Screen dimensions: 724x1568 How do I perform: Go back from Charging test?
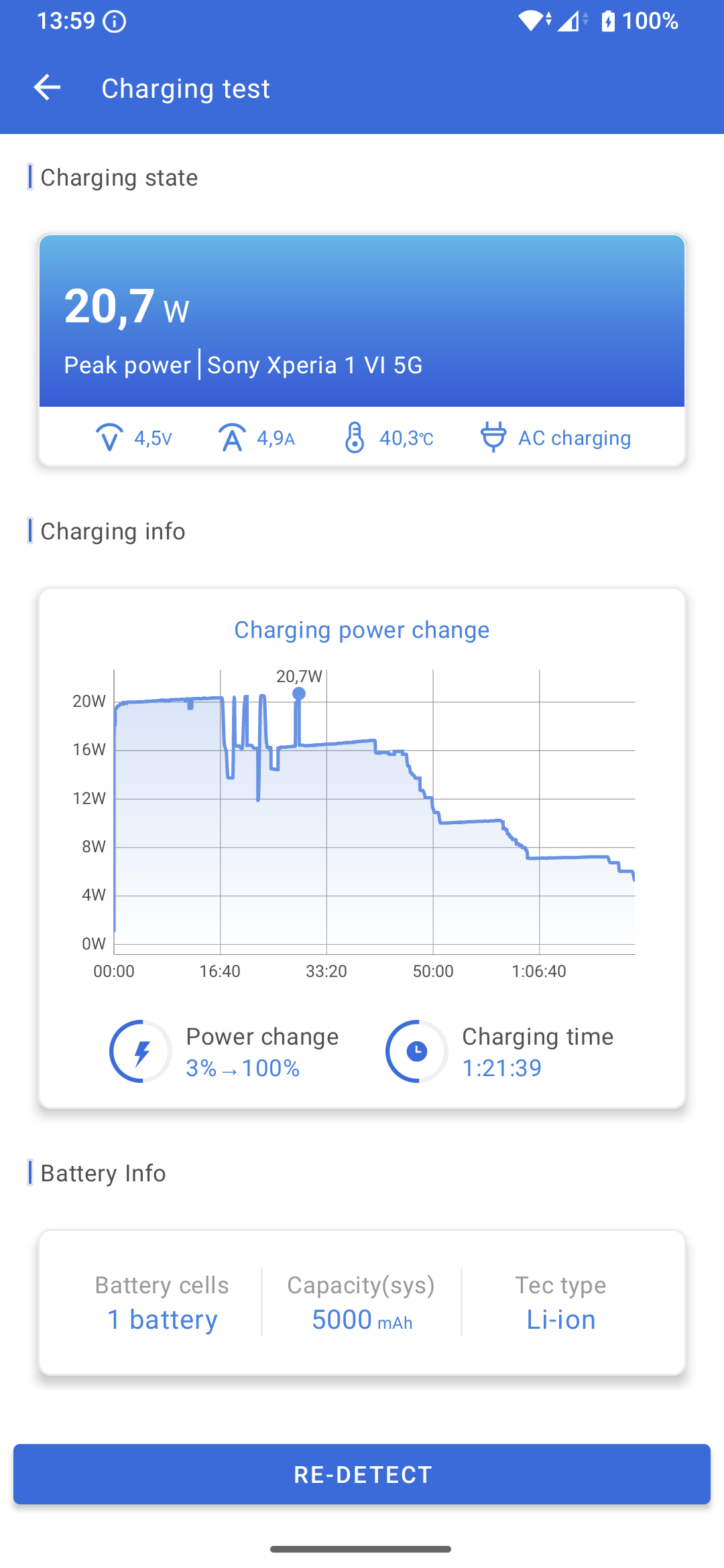[x=47, y=88]
